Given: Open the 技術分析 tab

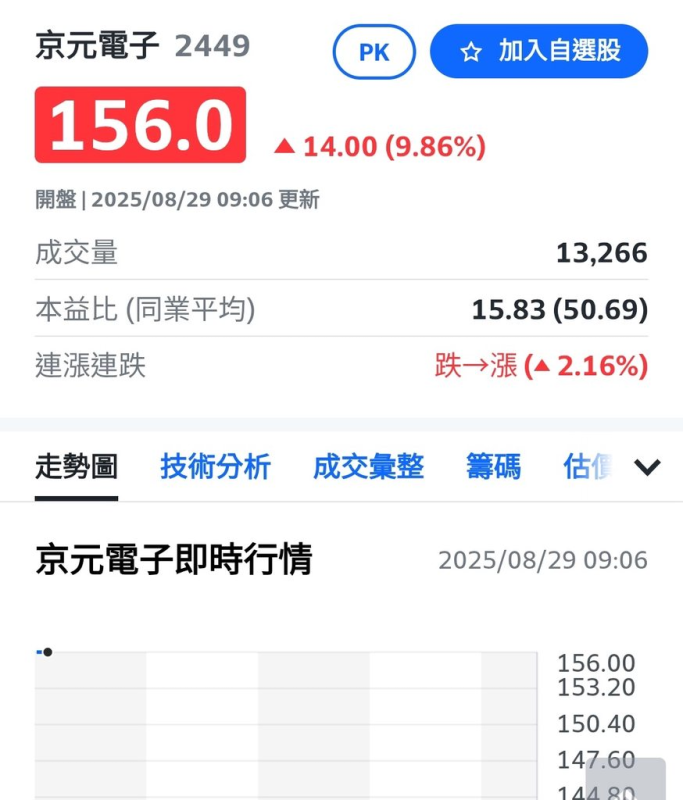Looking at the screenshot, I should pyautogui.click(x=215, y=466).
